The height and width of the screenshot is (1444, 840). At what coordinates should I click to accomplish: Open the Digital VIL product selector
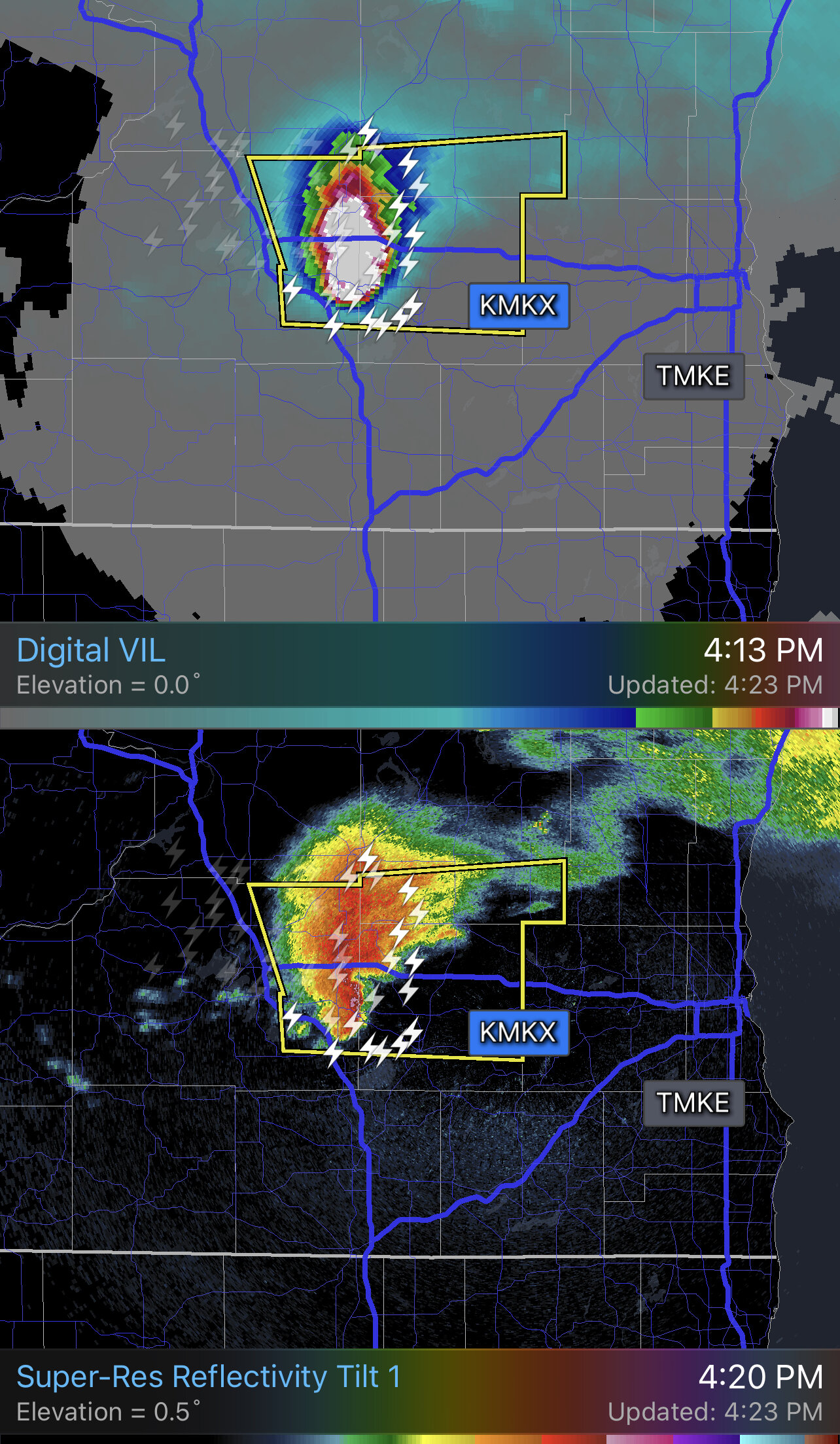point(91,650)
